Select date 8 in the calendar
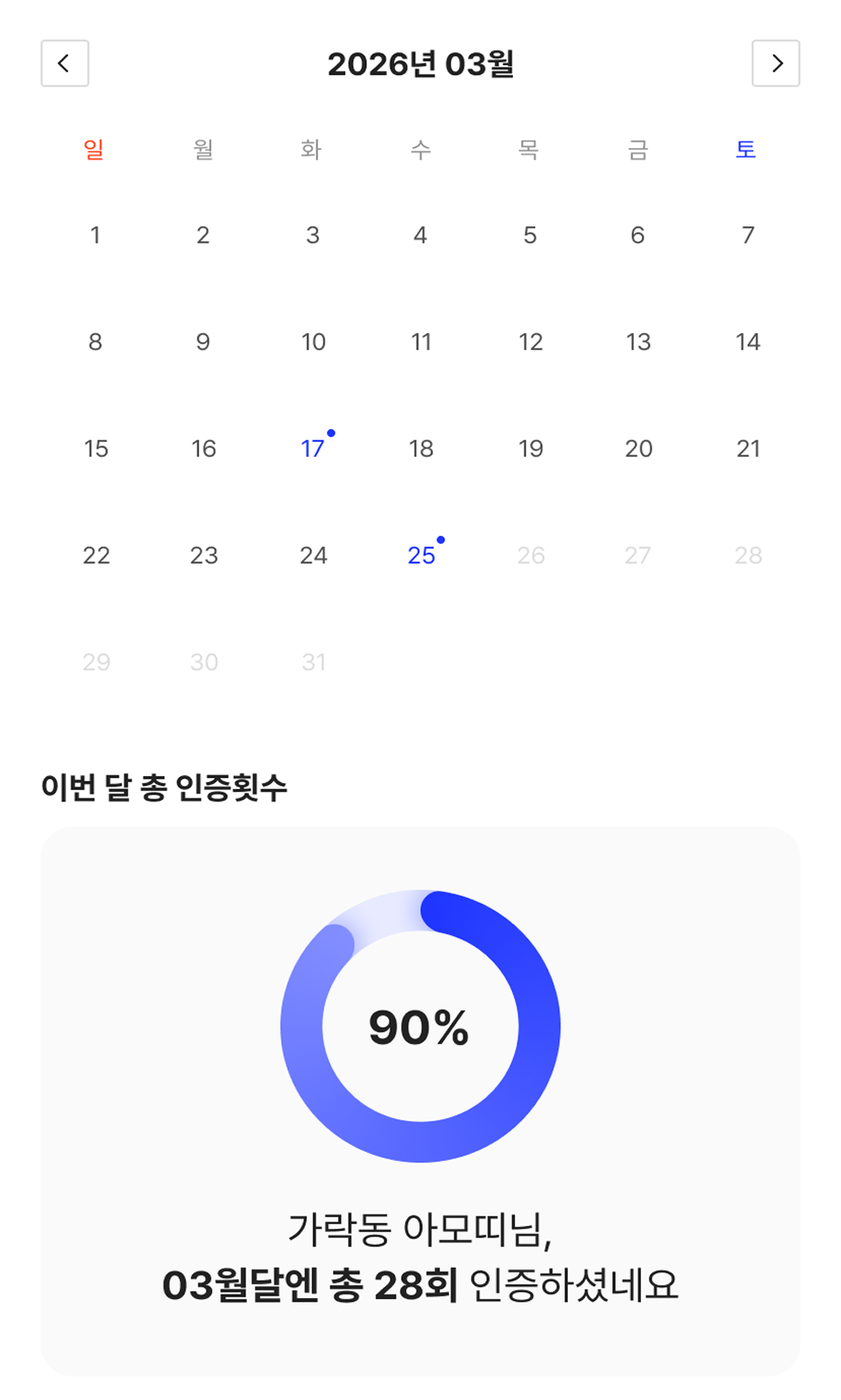 point(96,342)
